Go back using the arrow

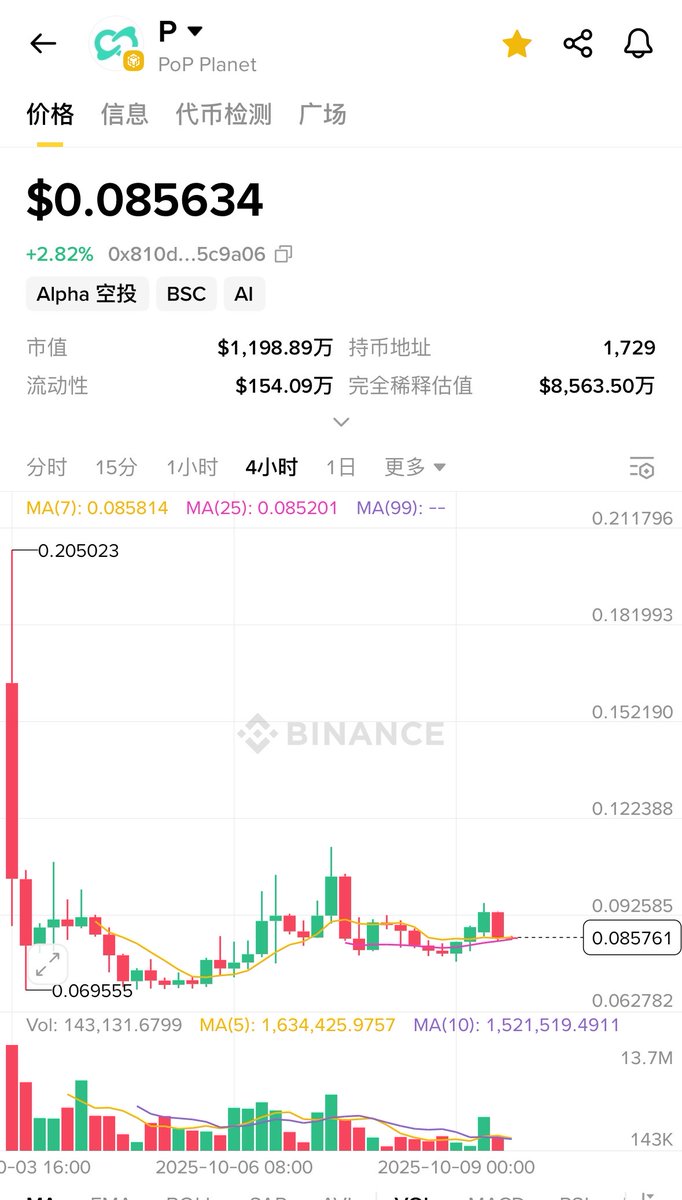43,43
